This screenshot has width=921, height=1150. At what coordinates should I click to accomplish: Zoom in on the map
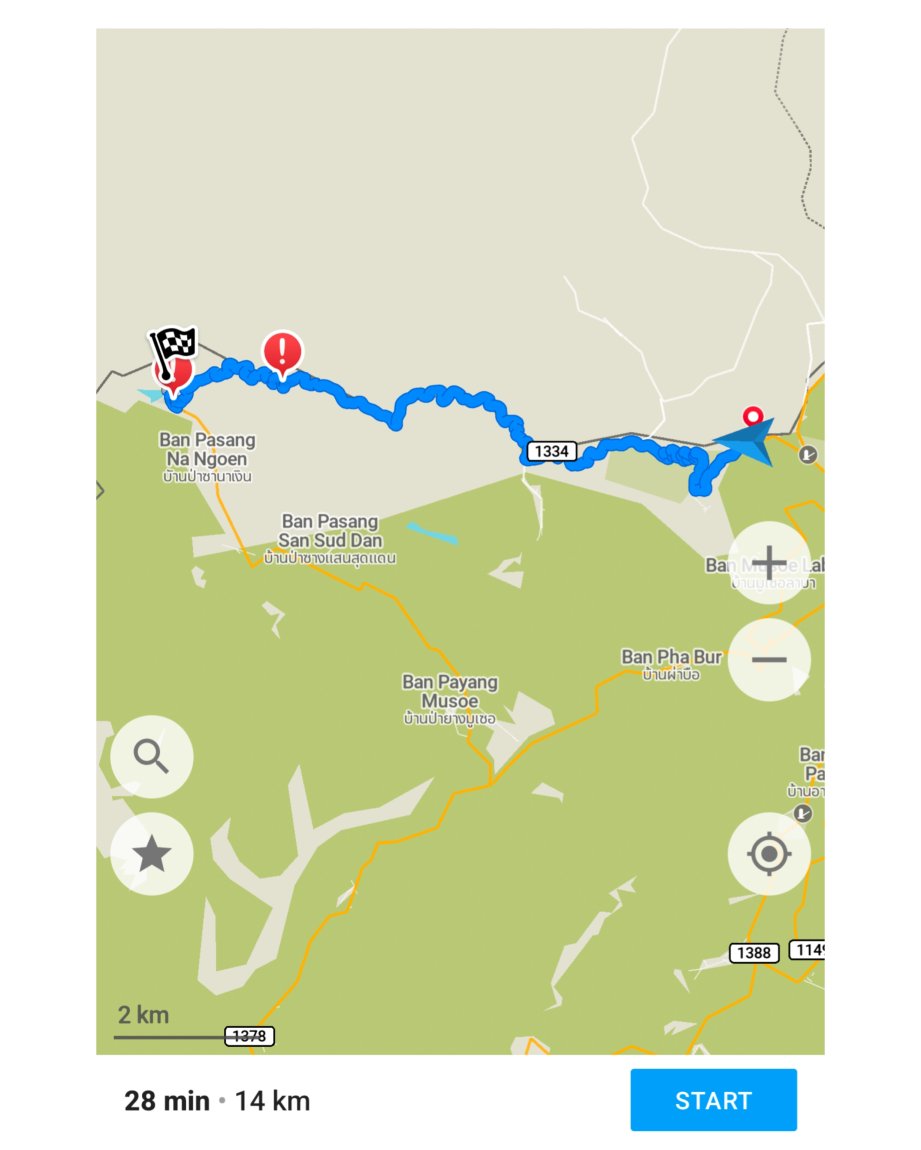768,563
